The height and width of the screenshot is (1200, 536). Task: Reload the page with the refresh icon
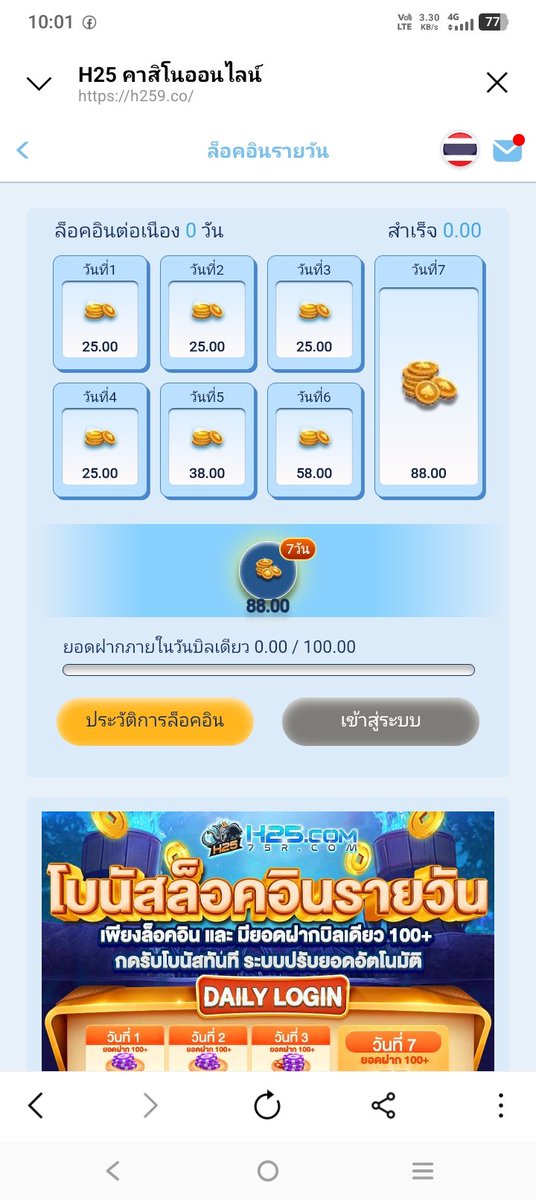267,1105
